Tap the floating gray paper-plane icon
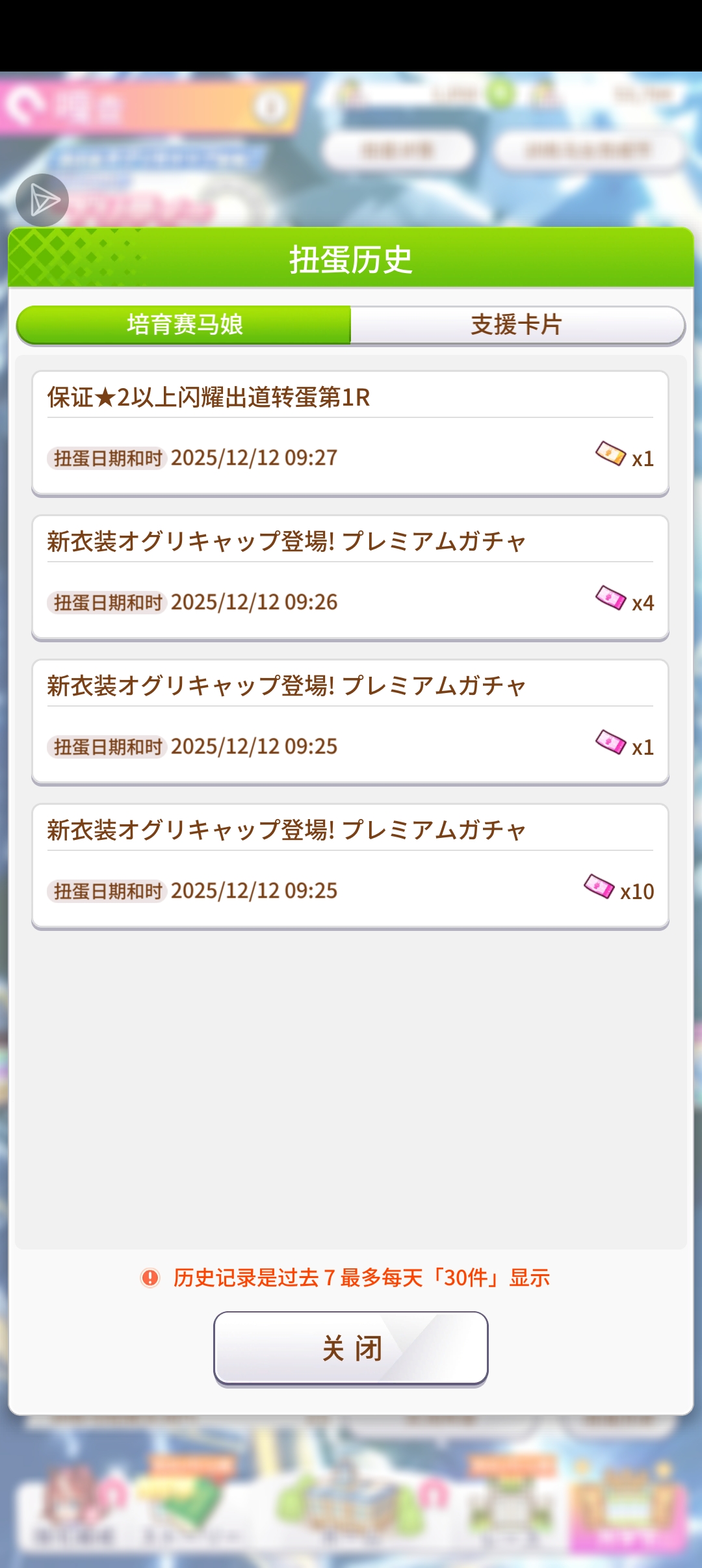Viewport: 702px width, 1568px height. point(42,200)
